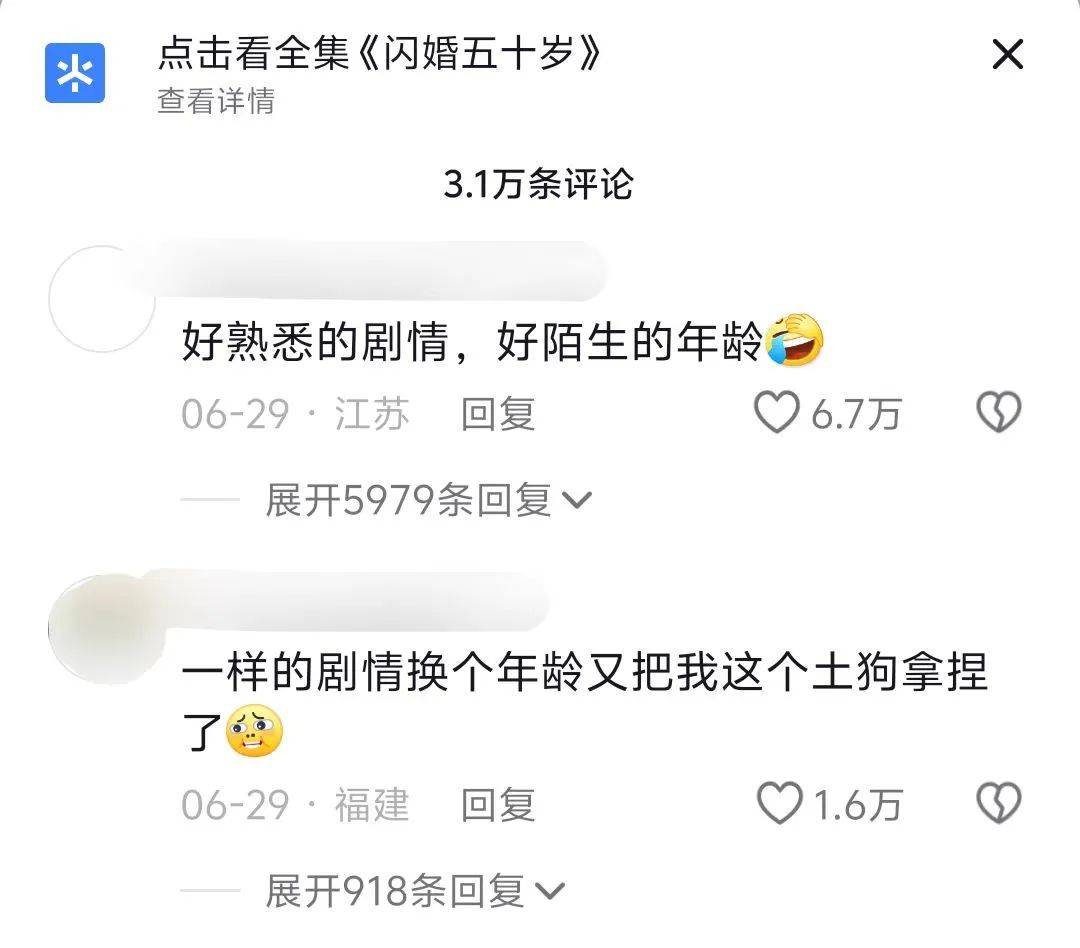Reply to the 江苏 comment
The height and width of the screenshot is (948, 1080).
[x=497, y=414]
